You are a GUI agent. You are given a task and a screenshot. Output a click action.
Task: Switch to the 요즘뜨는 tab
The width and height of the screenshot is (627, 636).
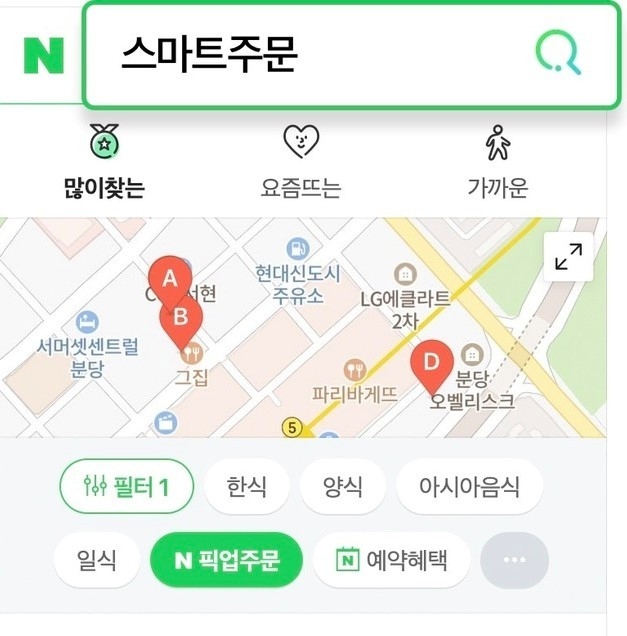coord(301,164)
